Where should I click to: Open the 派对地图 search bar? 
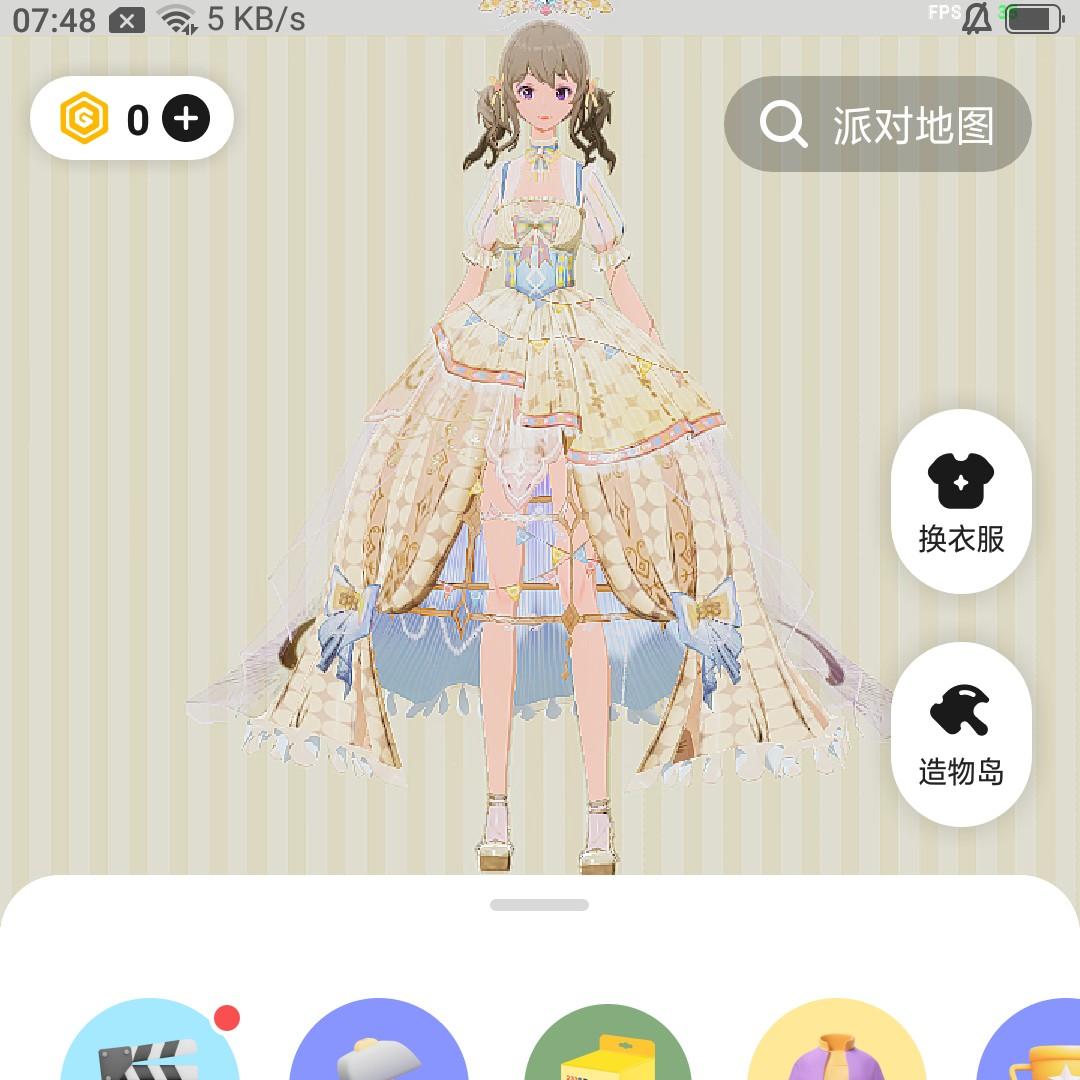point(877,124)
